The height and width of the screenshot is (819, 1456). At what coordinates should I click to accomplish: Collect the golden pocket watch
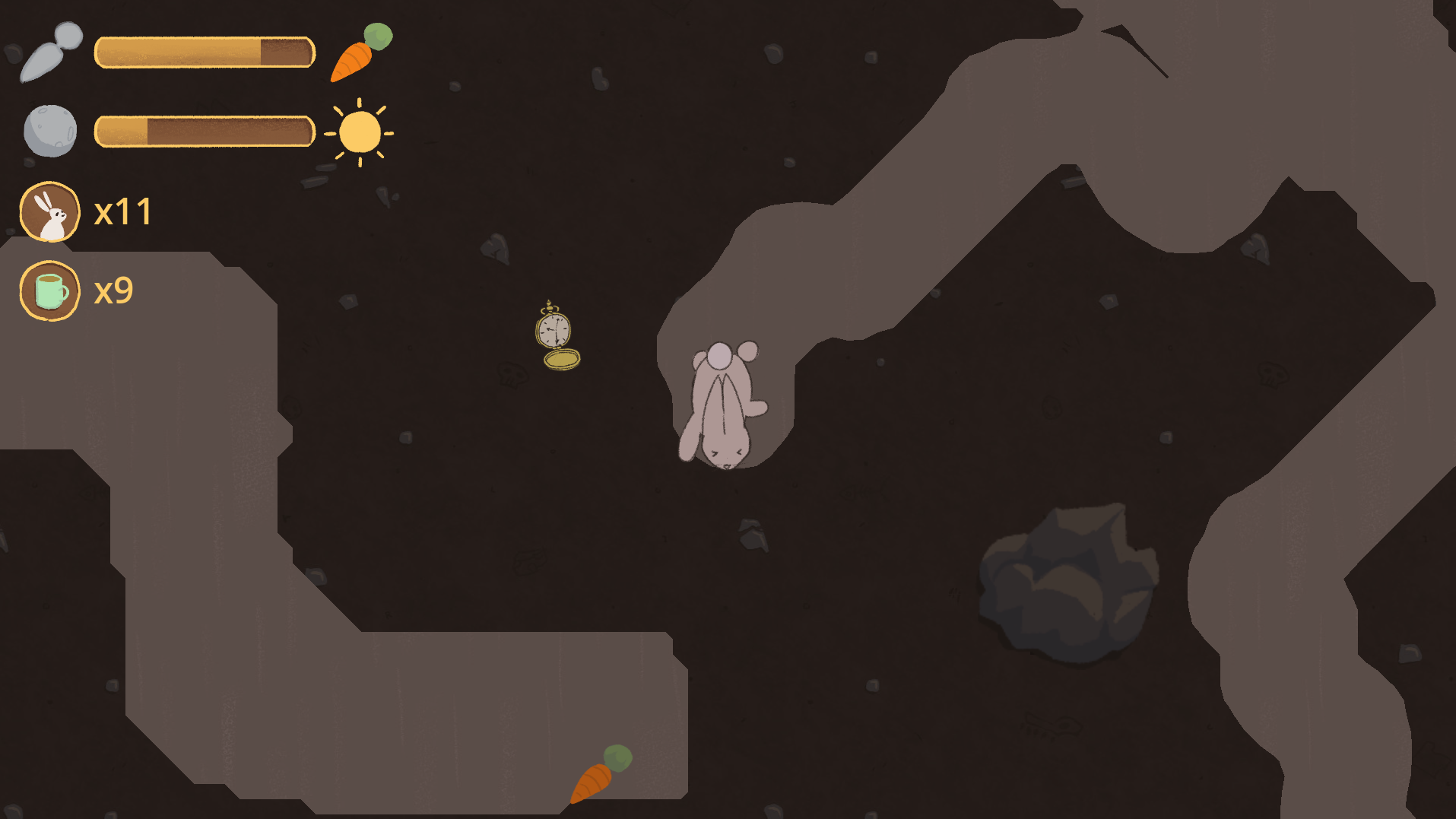coord(557,336)
